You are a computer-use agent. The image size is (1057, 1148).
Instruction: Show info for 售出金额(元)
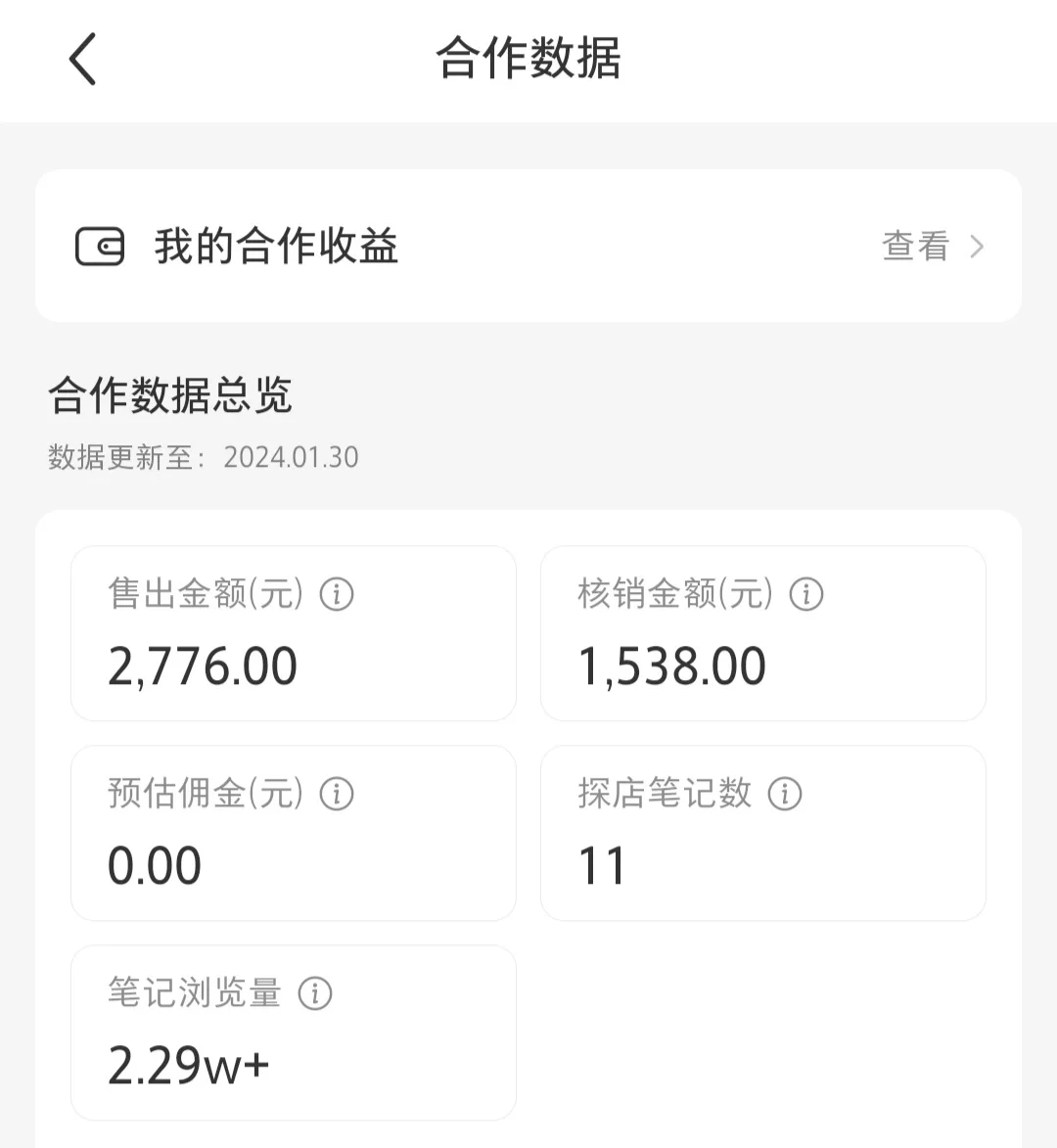(337, 594)
